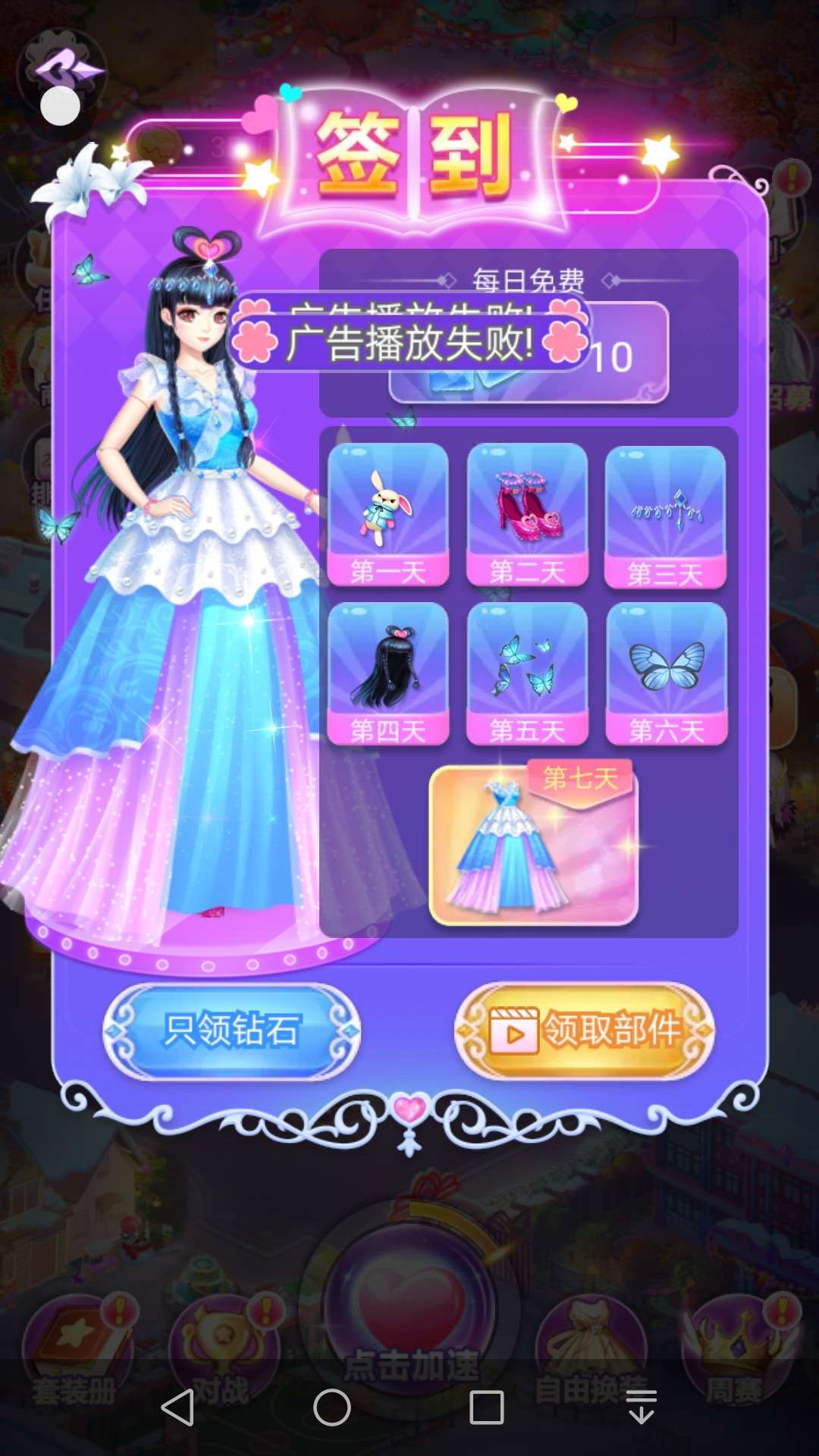Go back with the system back button
This screenshot has width=819, height=1456.
(178, 1407)
